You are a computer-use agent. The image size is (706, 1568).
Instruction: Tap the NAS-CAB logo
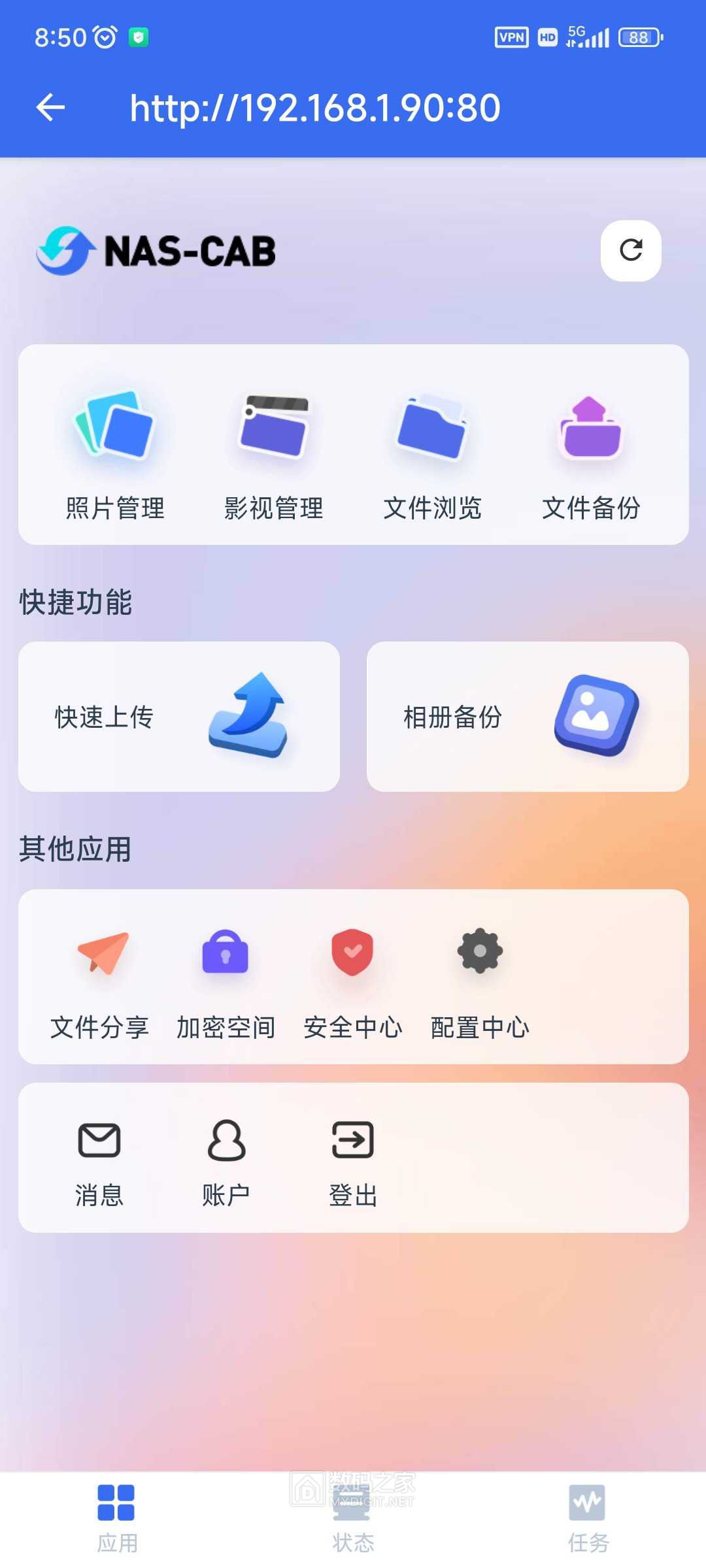tap(157, 250)
